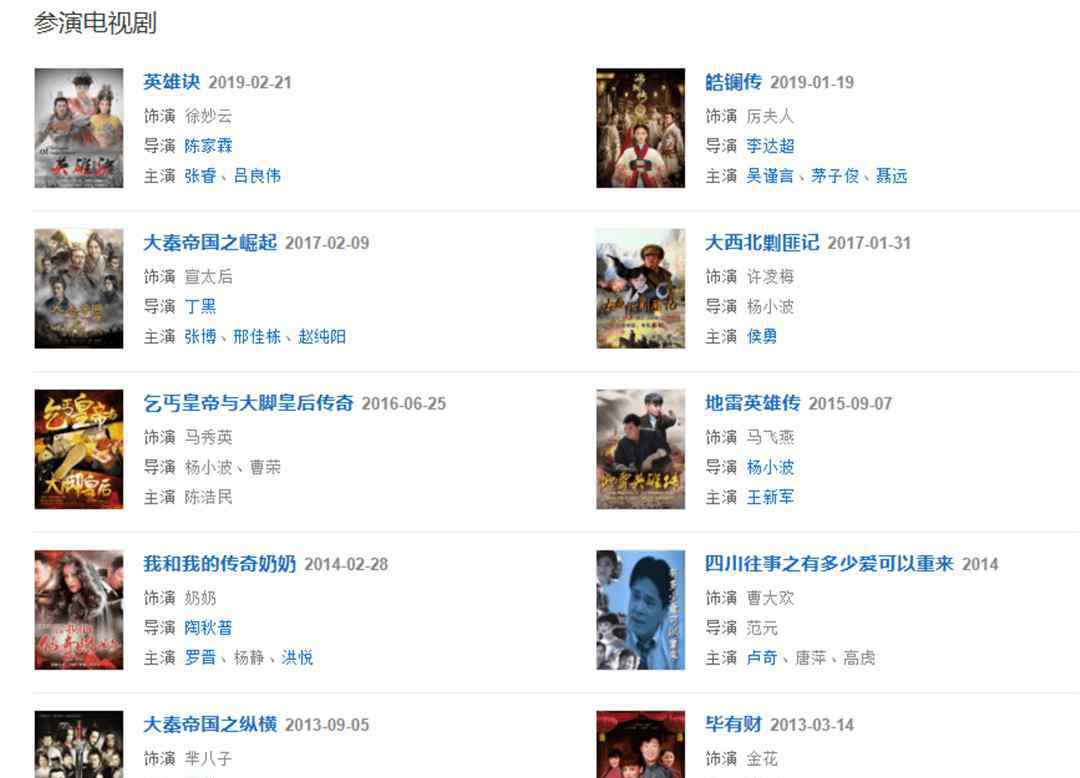Open actress 吴谨言's page

pyautogui.click(x=770, y=176)
